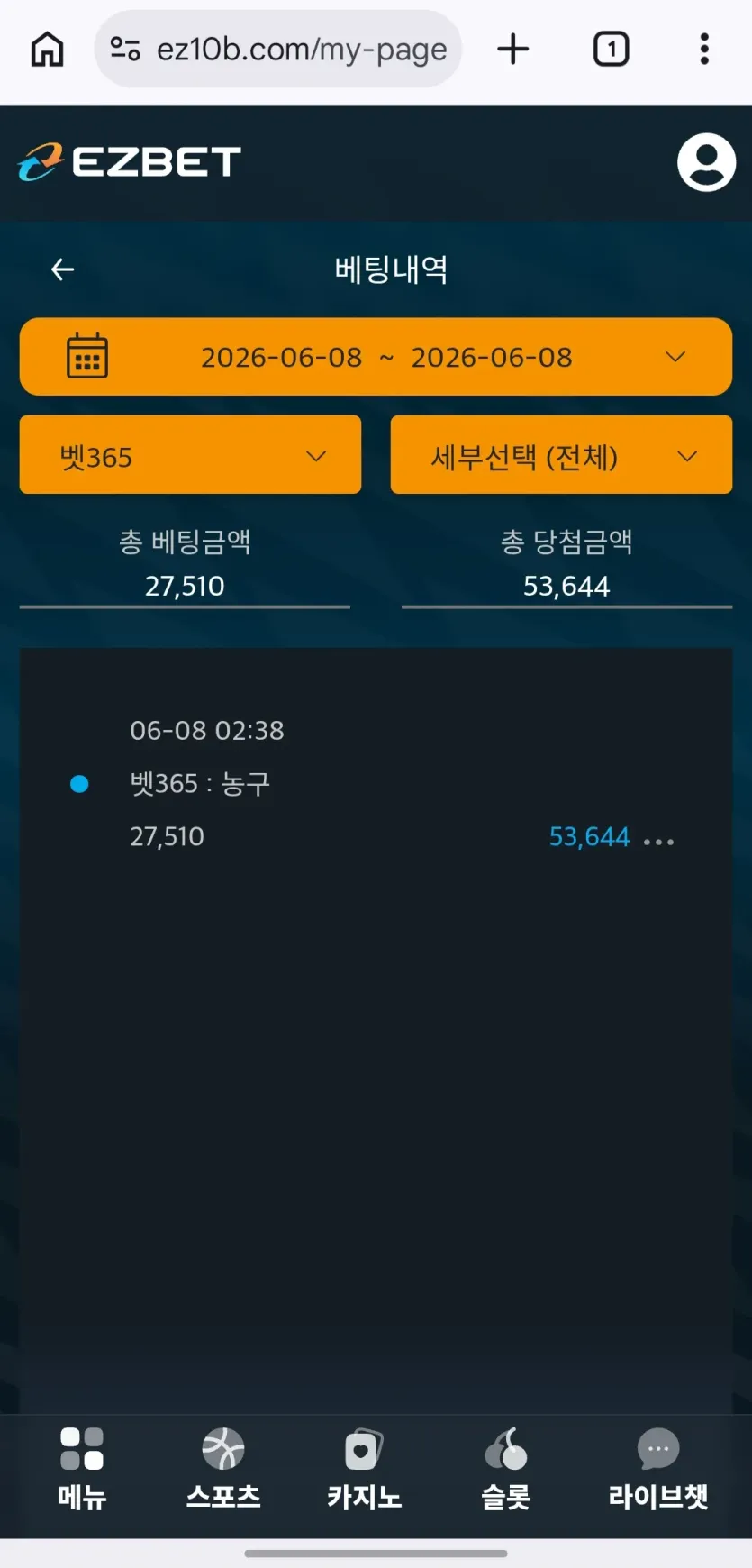The image size is (752, 1568).
Task: Open the browser tab switcher
Action: click(611, 49)
